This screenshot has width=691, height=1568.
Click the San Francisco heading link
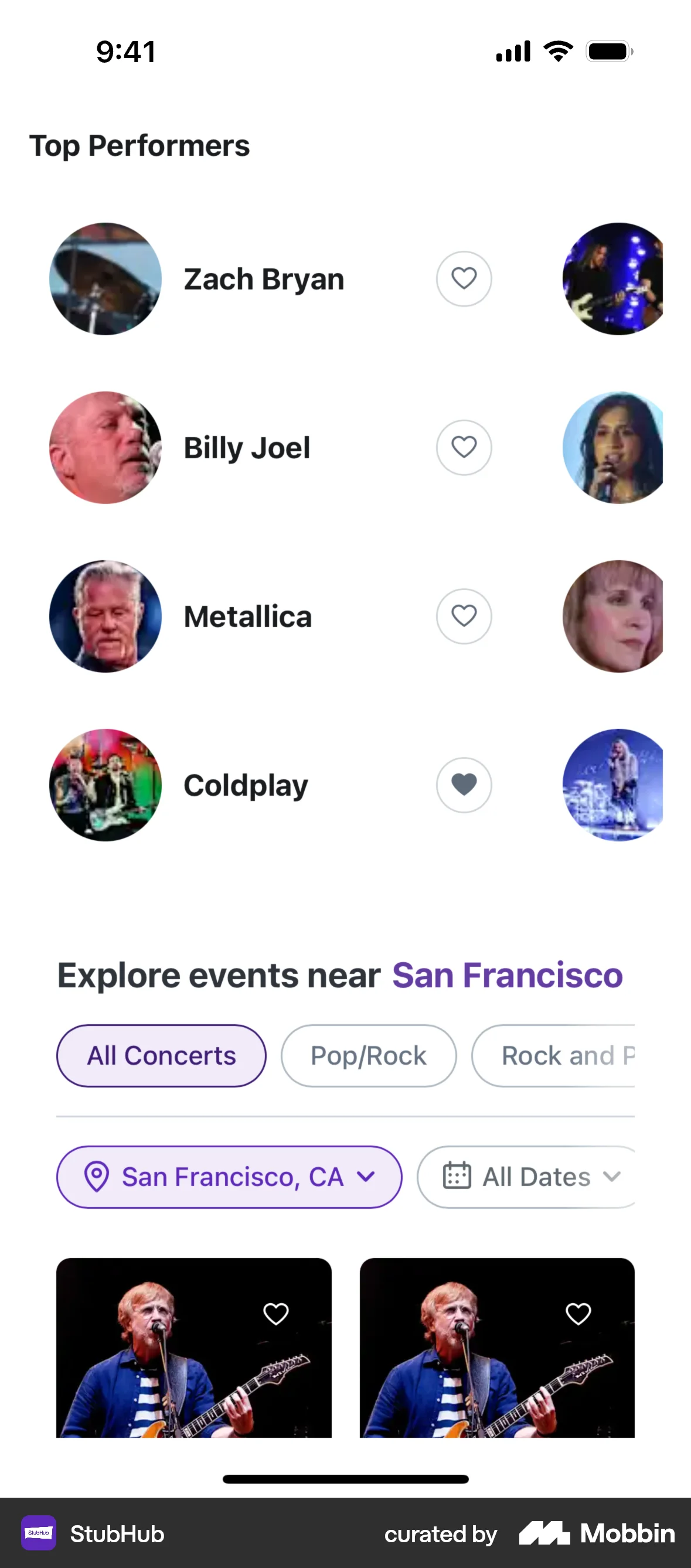coord(507,974)
